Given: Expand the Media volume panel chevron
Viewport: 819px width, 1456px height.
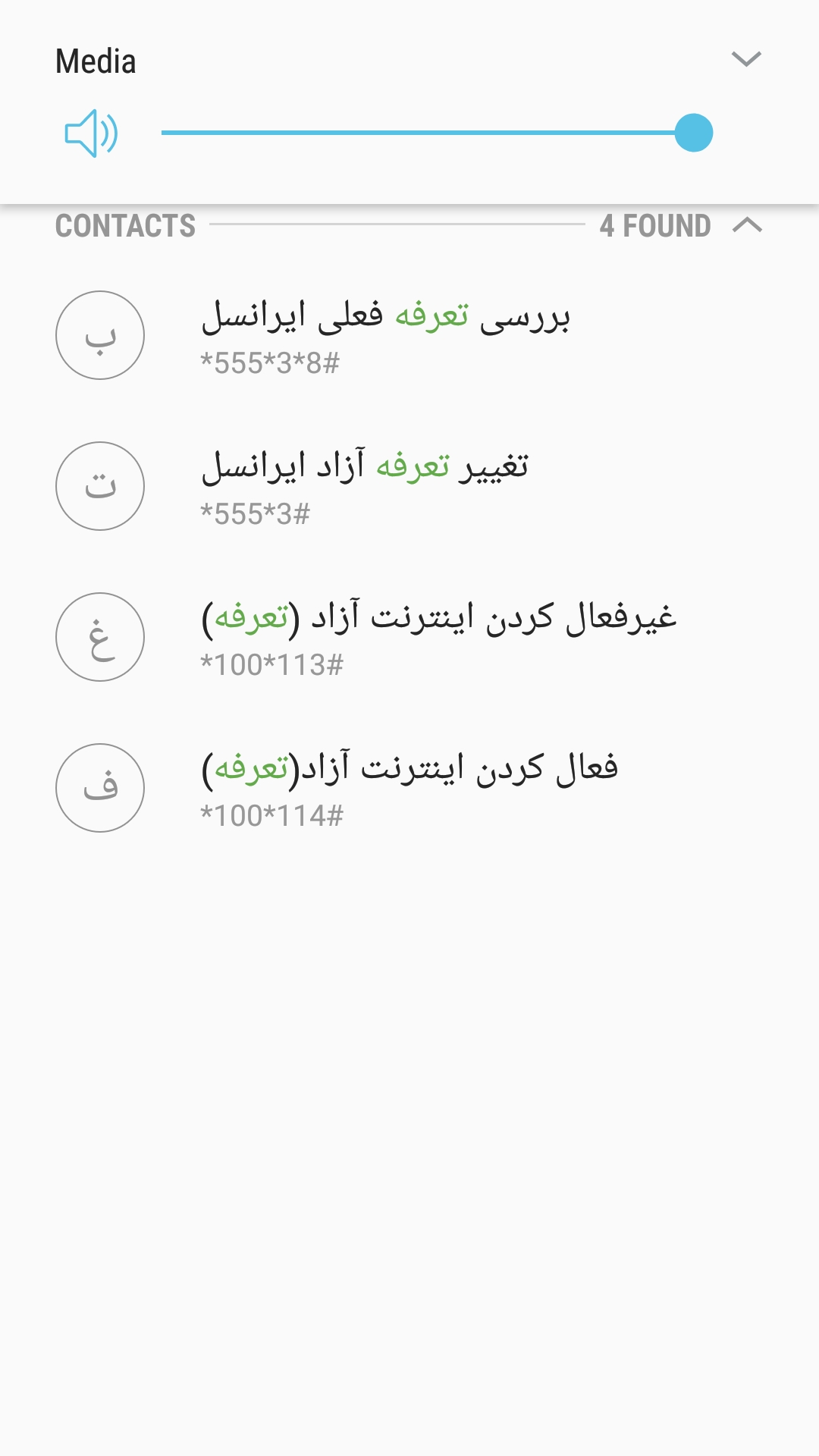Looking at the screenshot, I should pyautogui.click(x=746, y=59).
